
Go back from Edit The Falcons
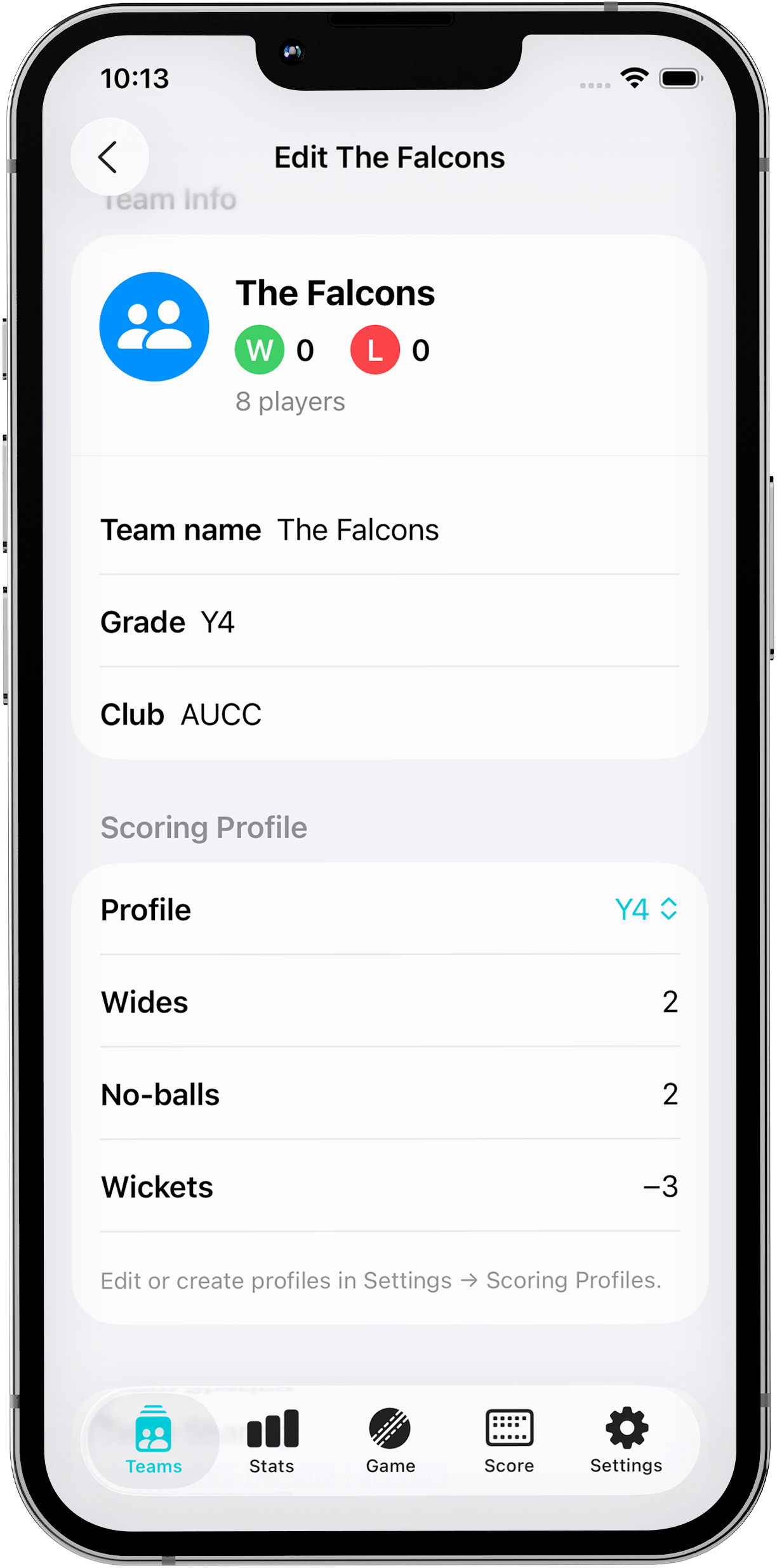coord(109,157)
